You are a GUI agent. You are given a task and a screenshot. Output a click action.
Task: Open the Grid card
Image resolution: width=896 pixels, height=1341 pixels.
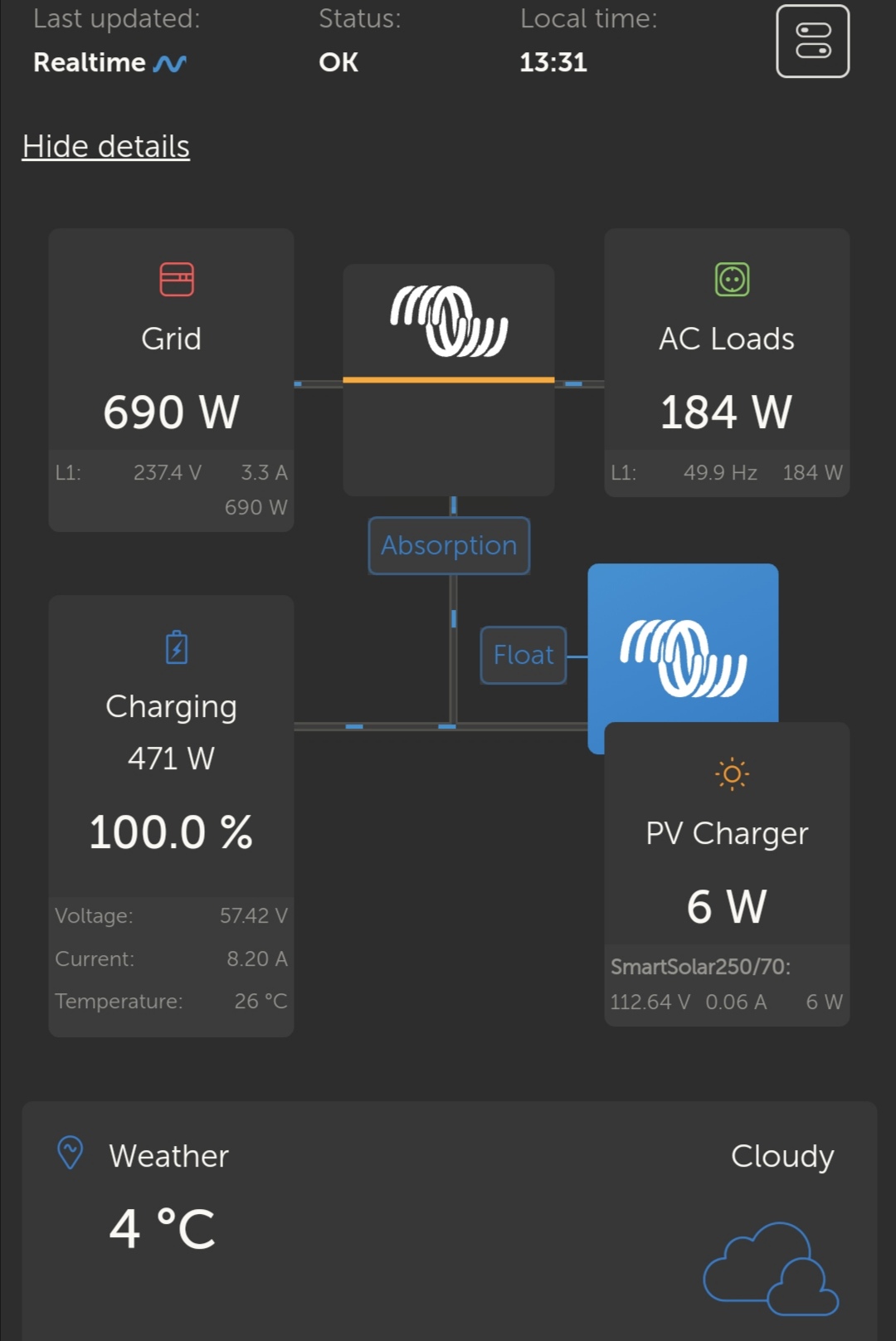click(x=171, y=378)
